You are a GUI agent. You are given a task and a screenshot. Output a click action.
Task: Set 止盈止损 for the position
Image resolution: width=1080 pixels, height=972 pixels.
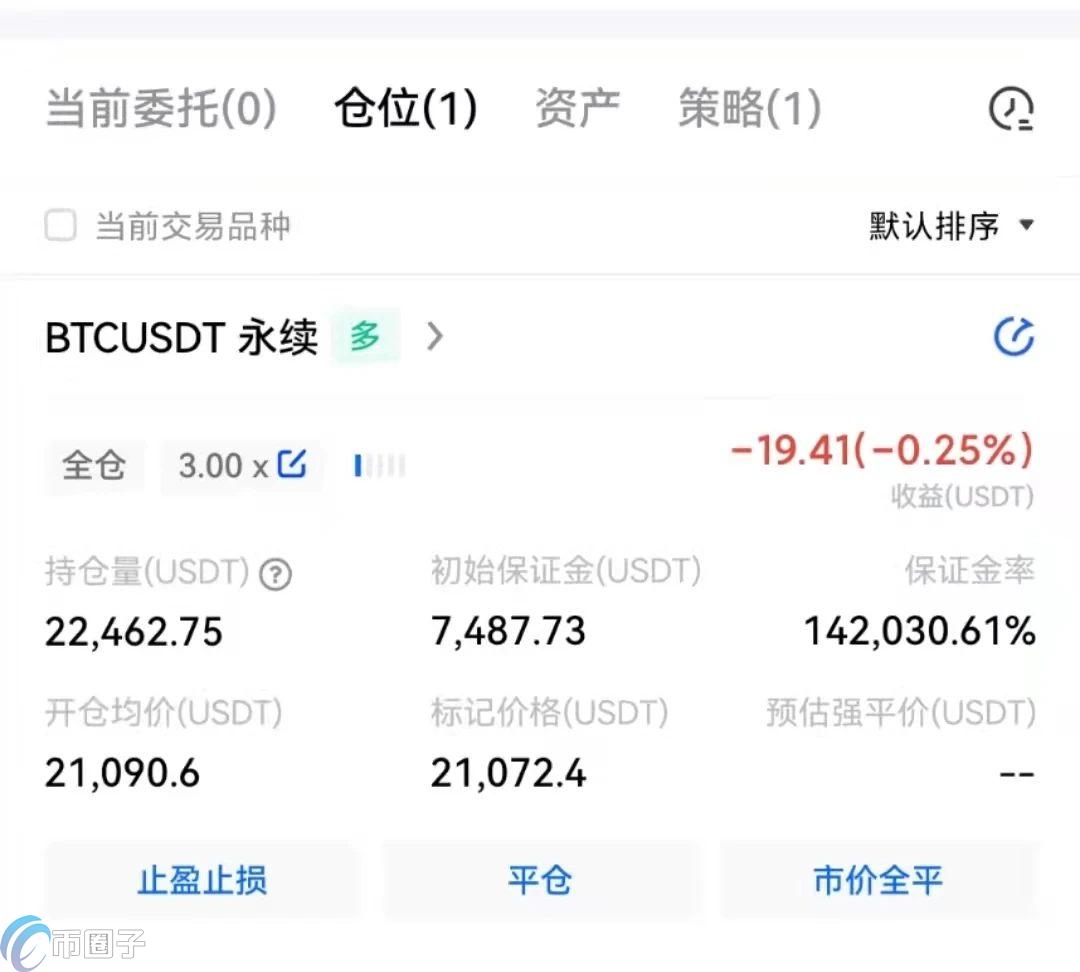point(202,881)
